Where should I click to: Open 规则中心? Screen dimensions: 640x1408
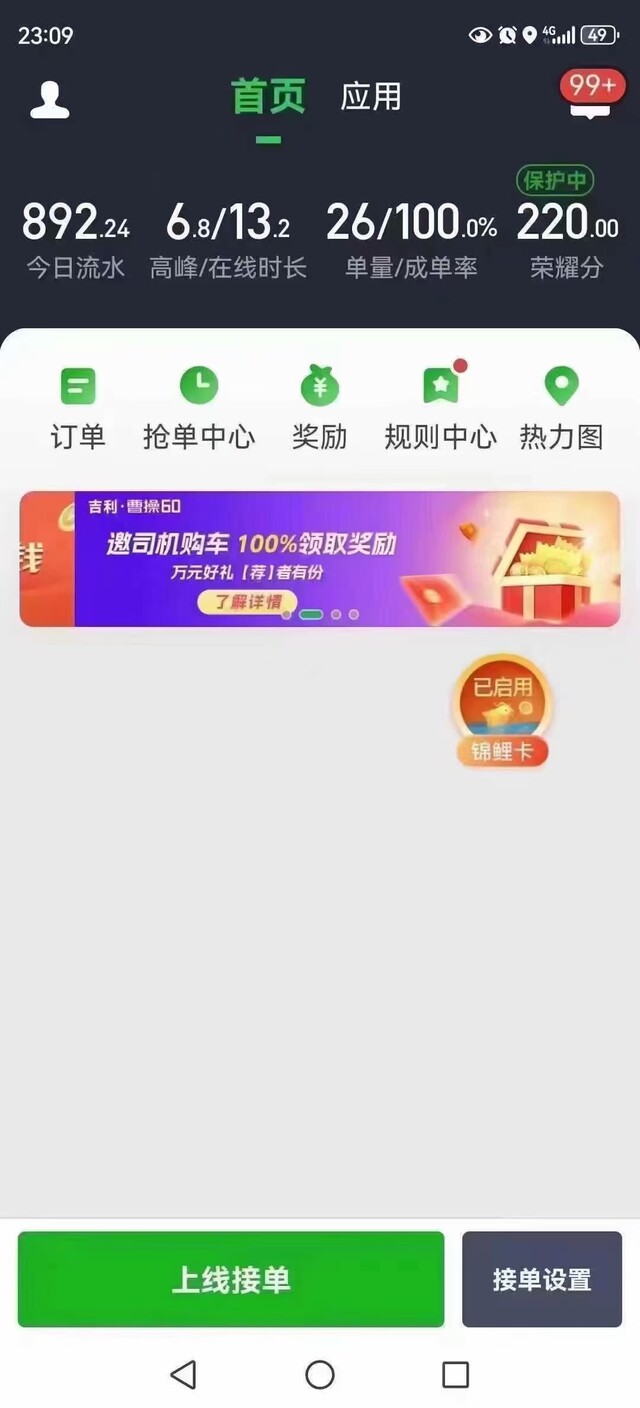[441, 408]
